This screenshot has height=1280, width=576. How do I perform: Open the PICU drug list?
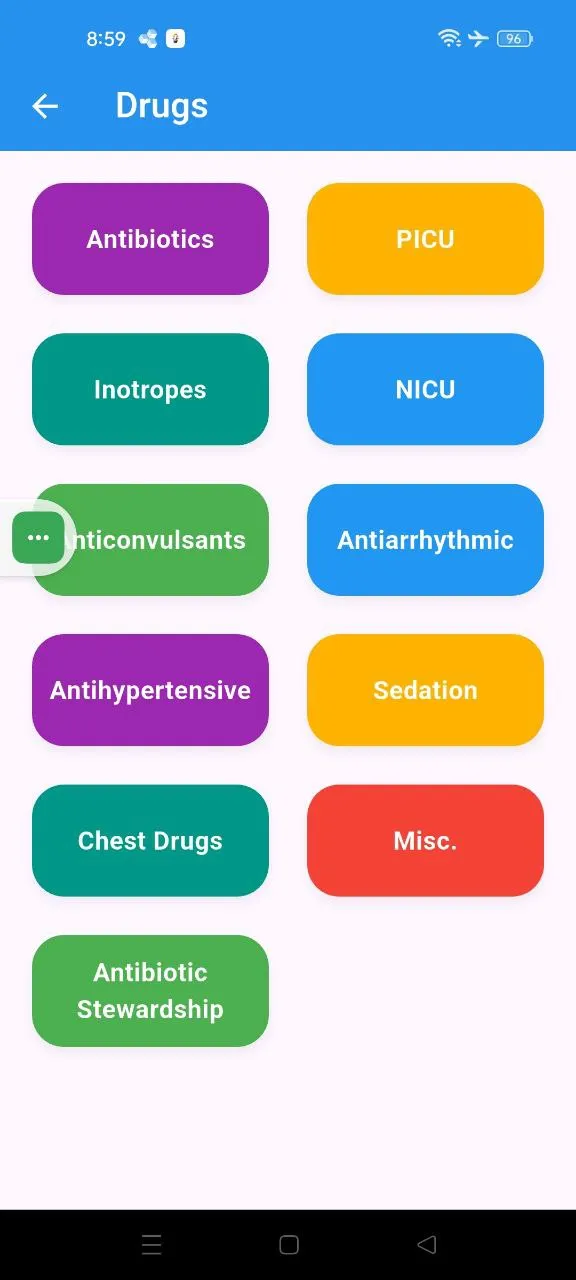tap(425, 239)
